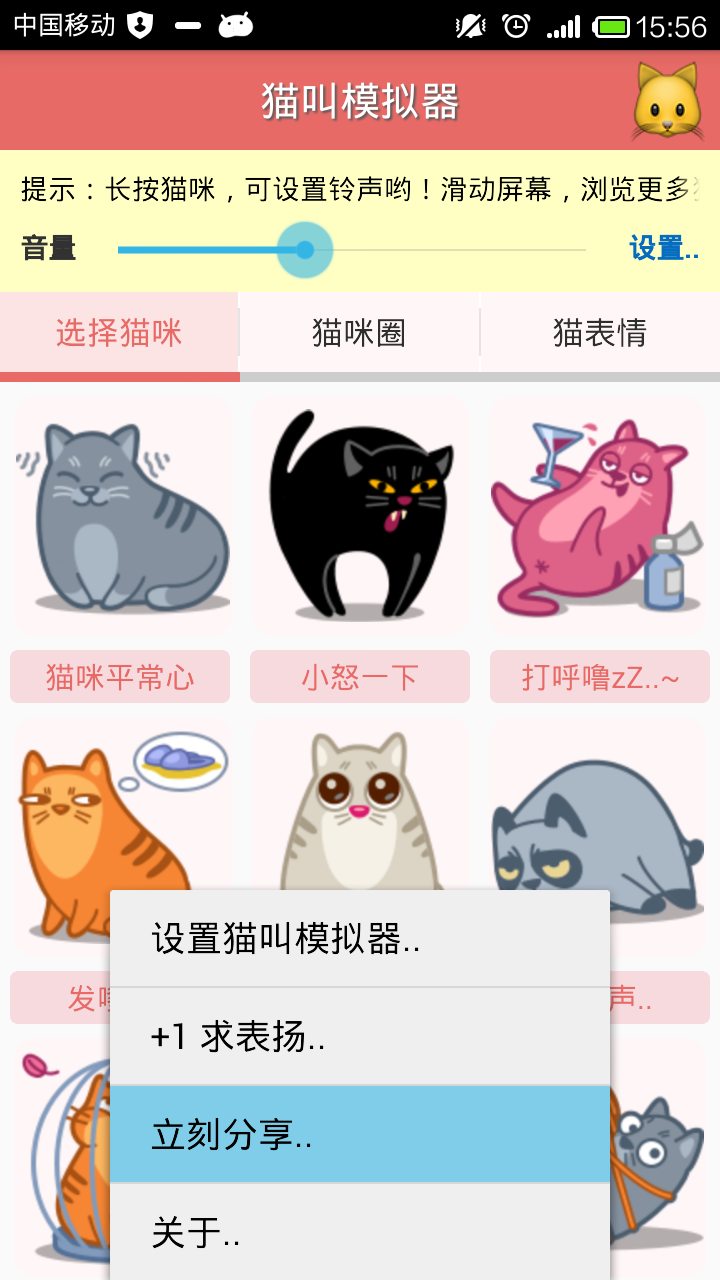Image resolution: width=720 pixels, height=1280 pixels.
Task: Switch to the 猫咪圈 tab
Action: [360, 333]
